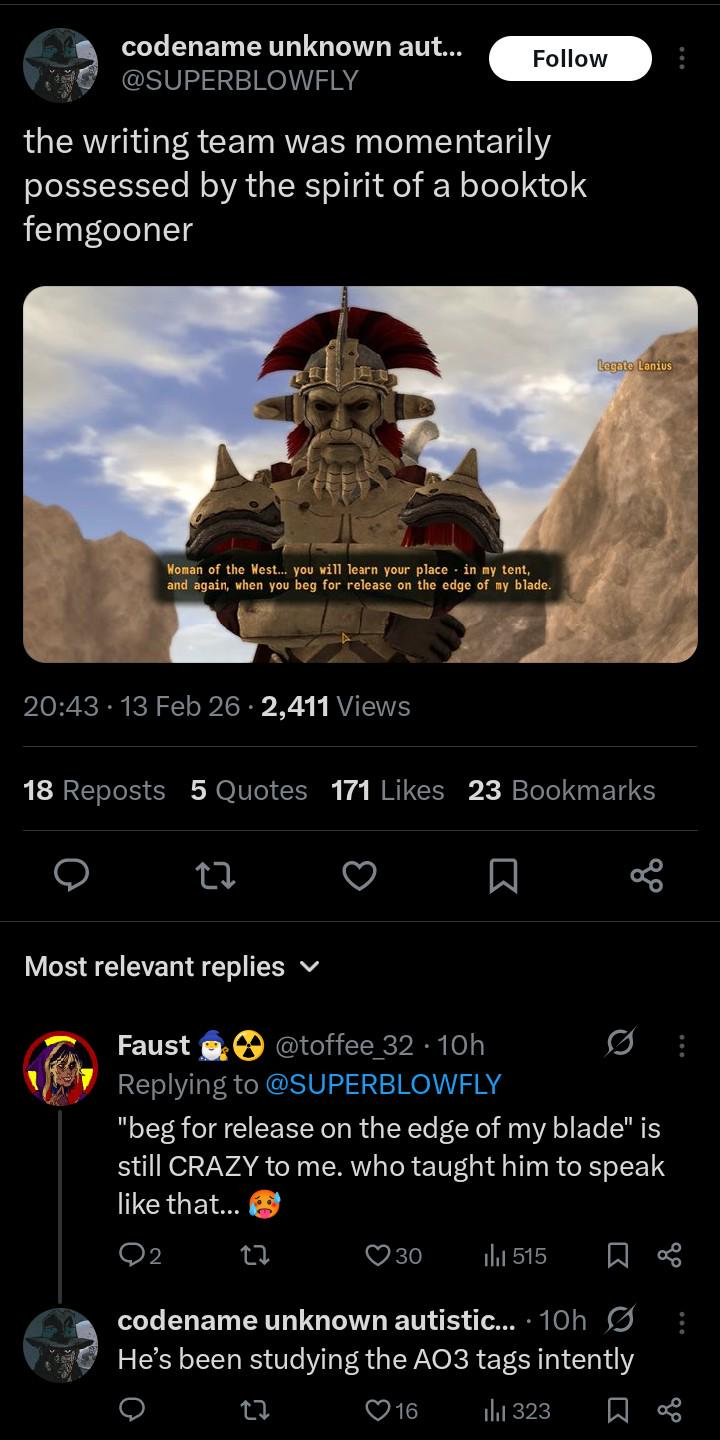Open the Legate Lanius screenshot image
This screenshot has width=720, height=1440.
point(360,474)
